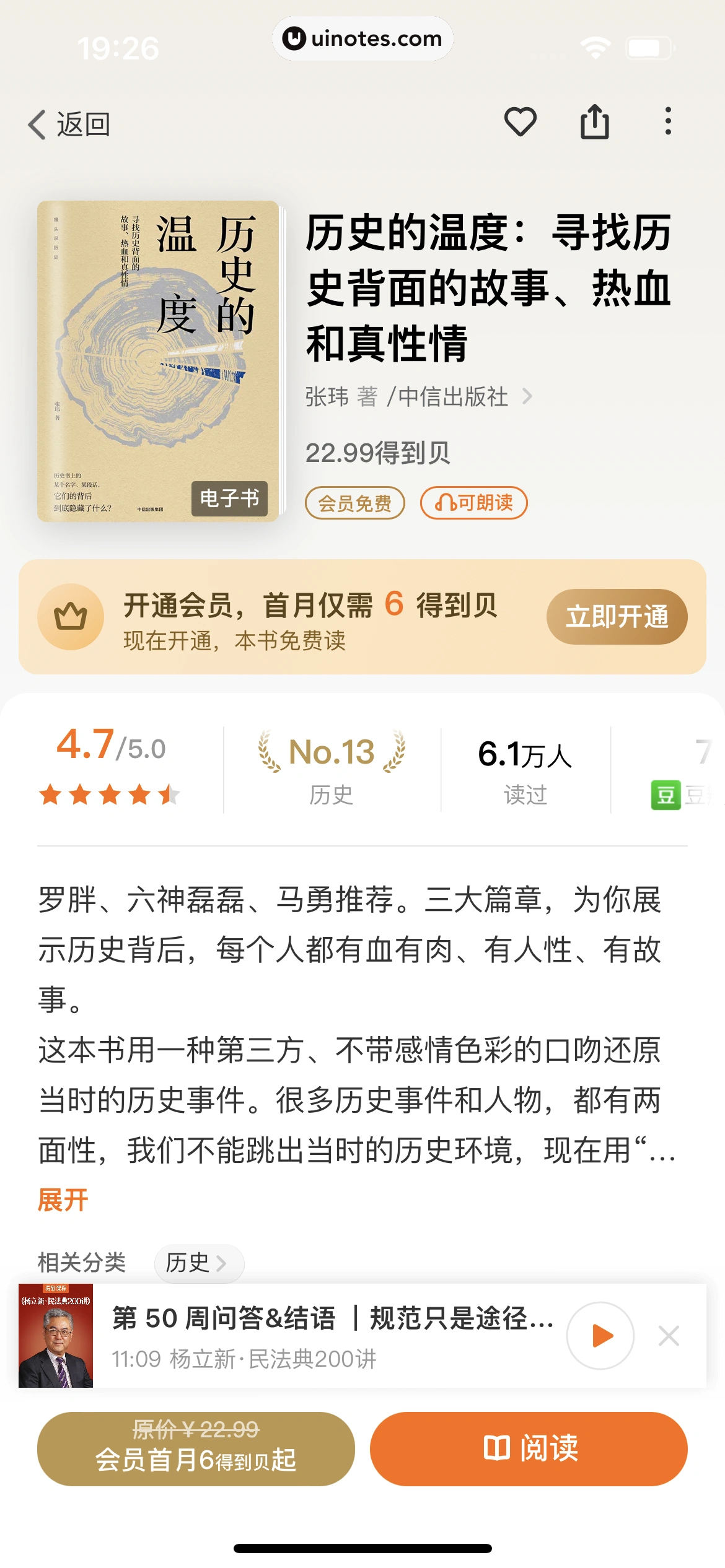Expand the description with 展开

pos(63,1200)
